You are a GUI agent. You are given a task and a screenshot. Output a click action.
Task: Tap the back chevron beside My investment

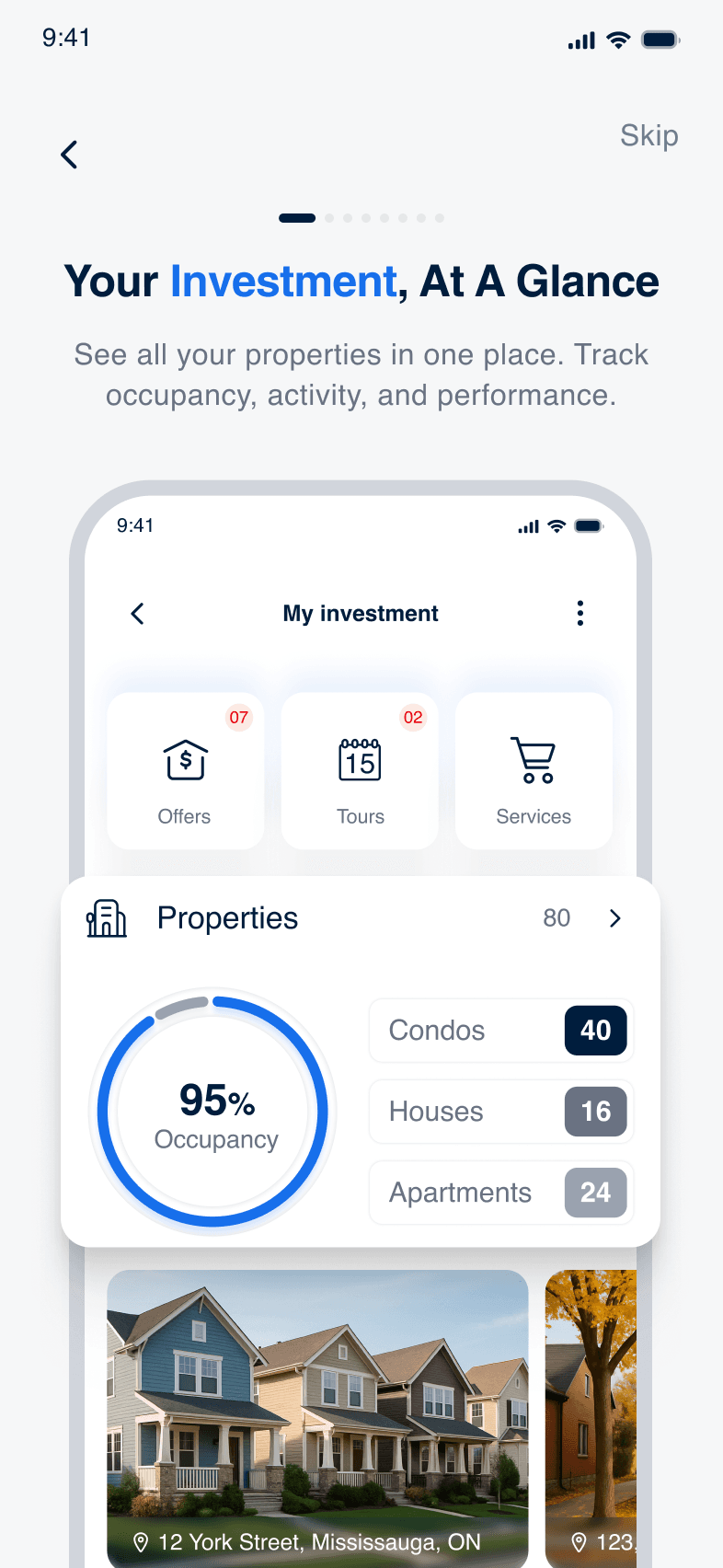[137, 613]
